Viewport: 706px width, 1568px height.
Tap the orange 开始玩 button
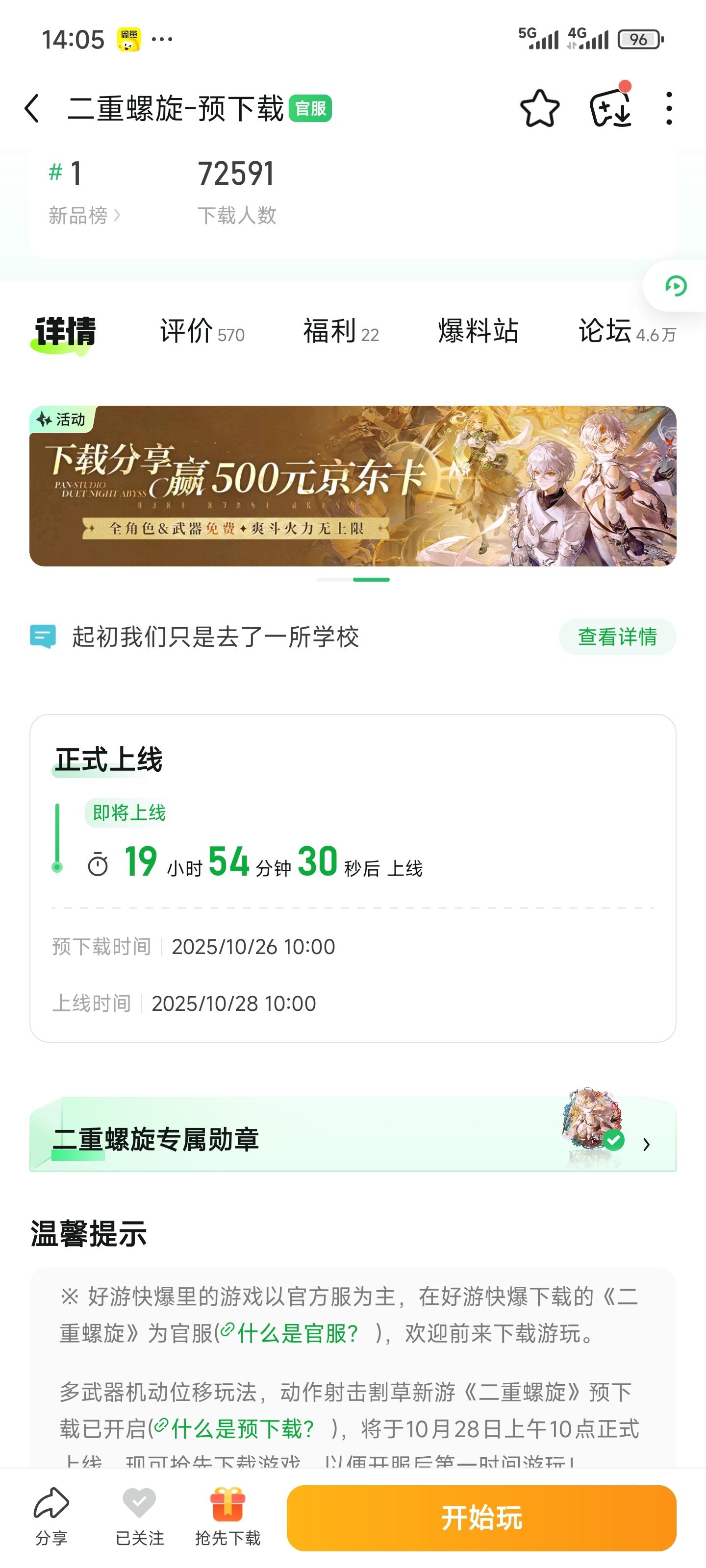coord(481,1518)
